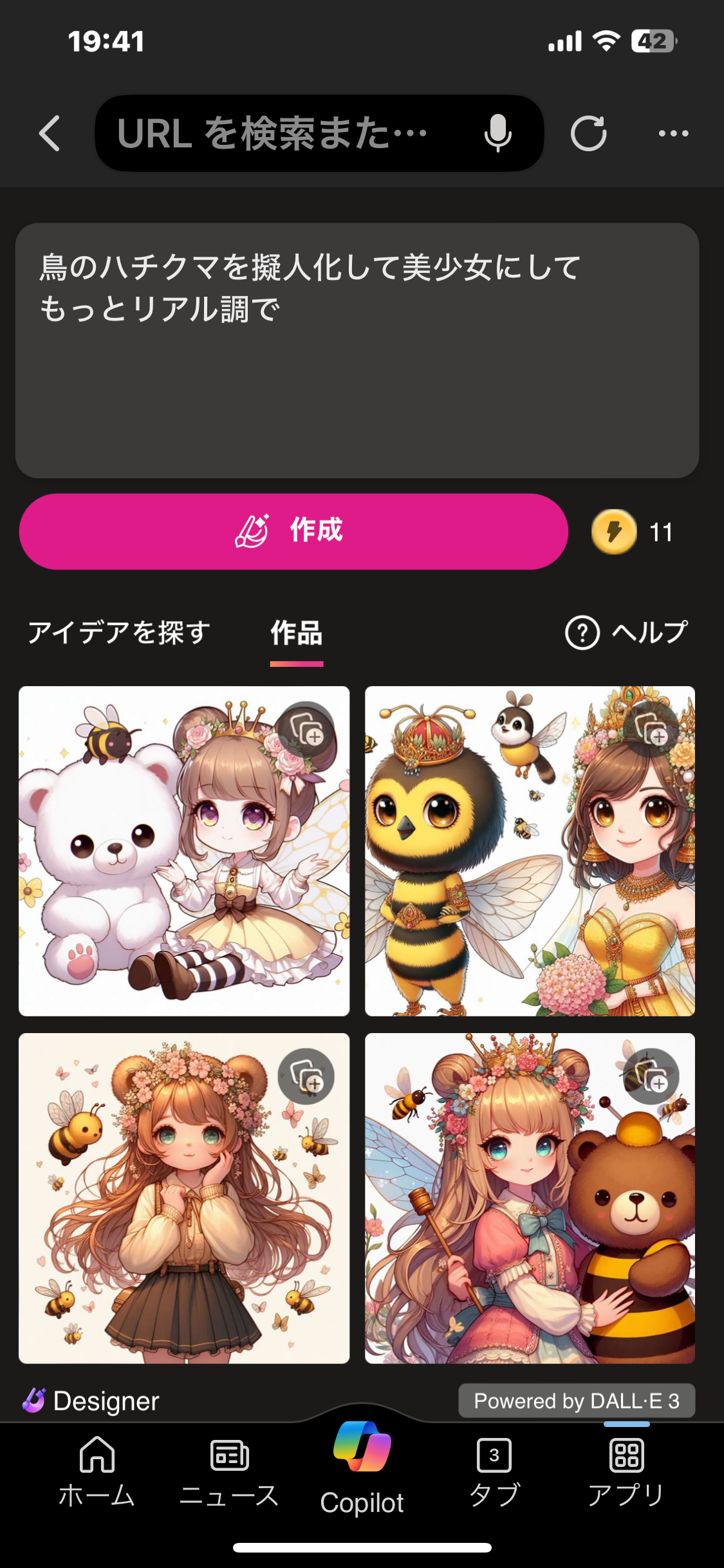Open the three-dot overflow menu
Screen dimensions: 724x1568
(x=673, y=133)
